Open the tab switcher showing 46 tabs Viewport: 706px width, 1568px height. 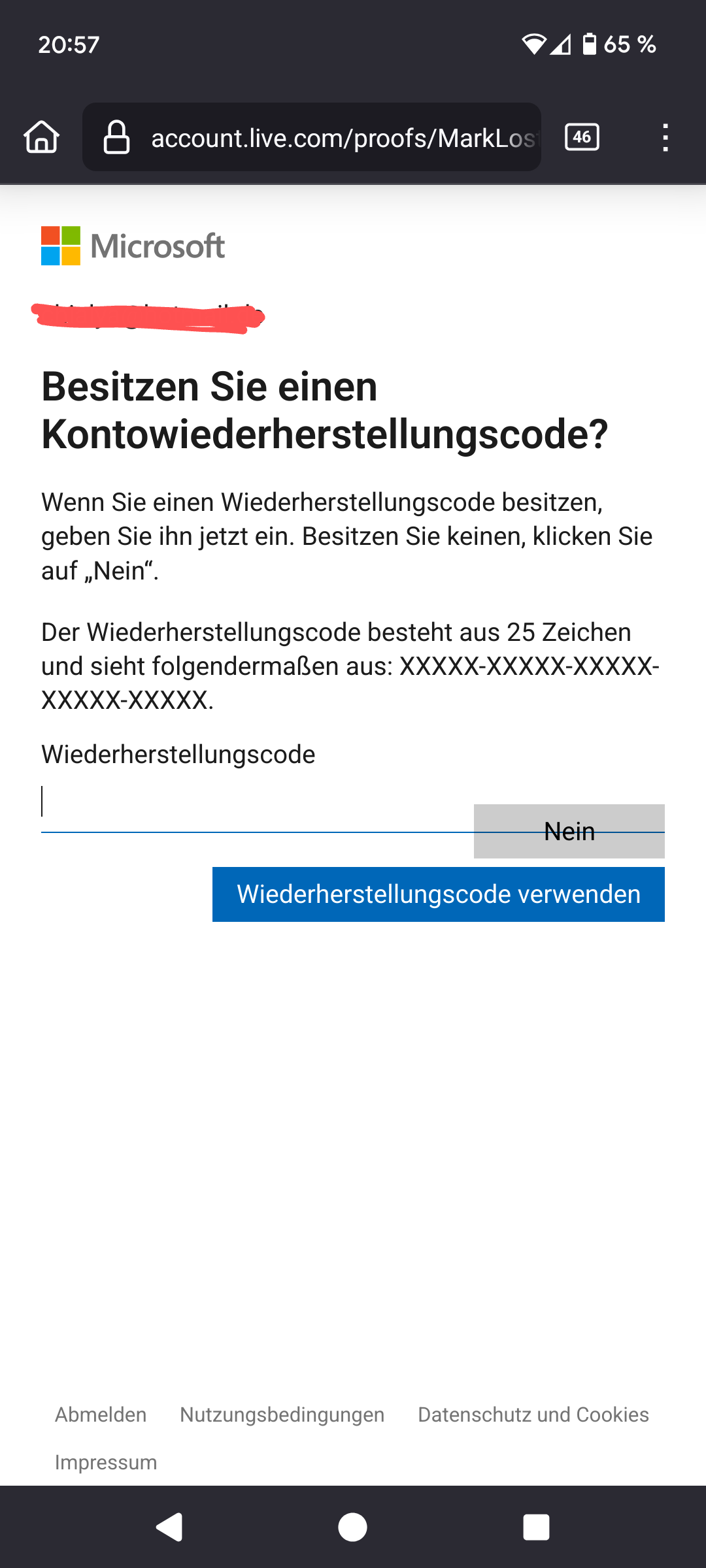(581, 137)
